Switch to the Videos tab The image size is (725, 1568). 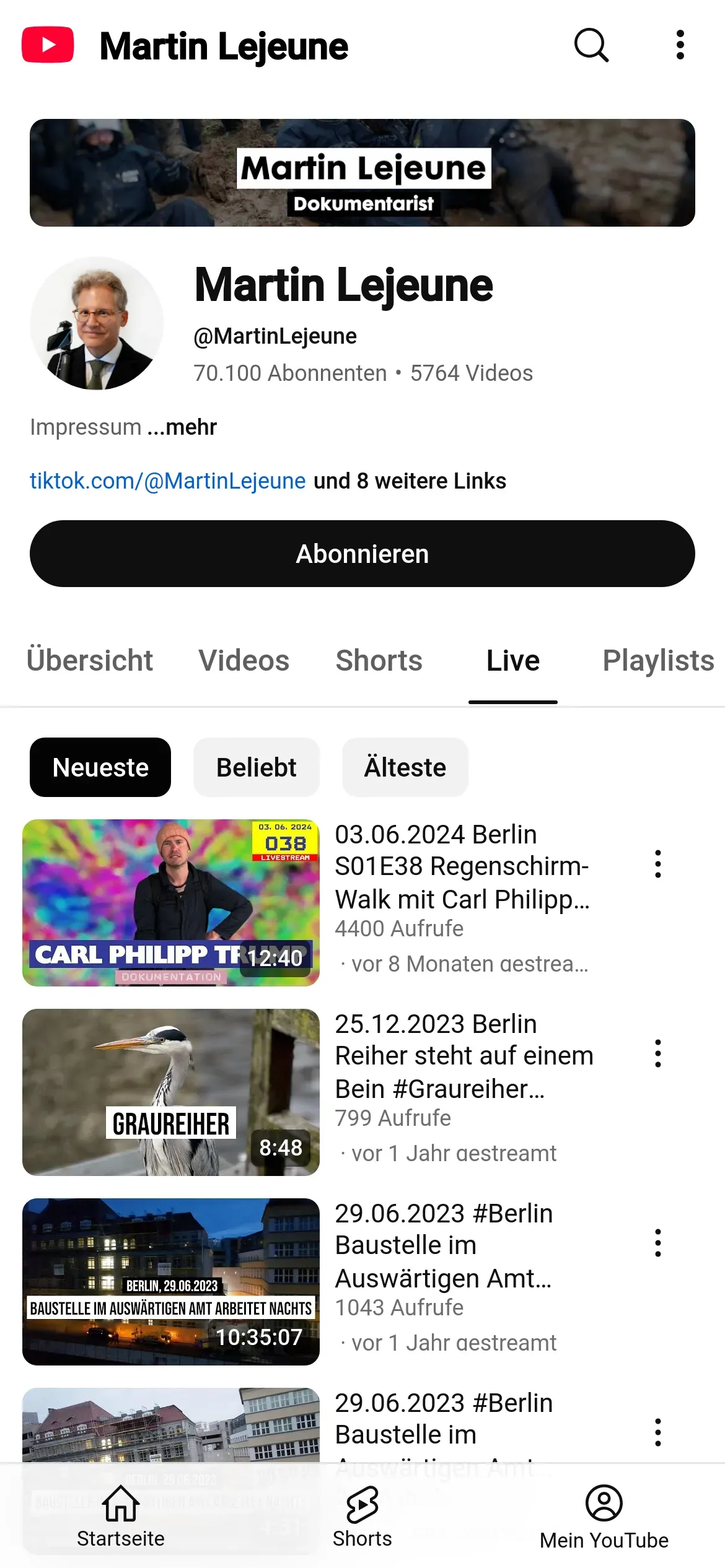244,660
